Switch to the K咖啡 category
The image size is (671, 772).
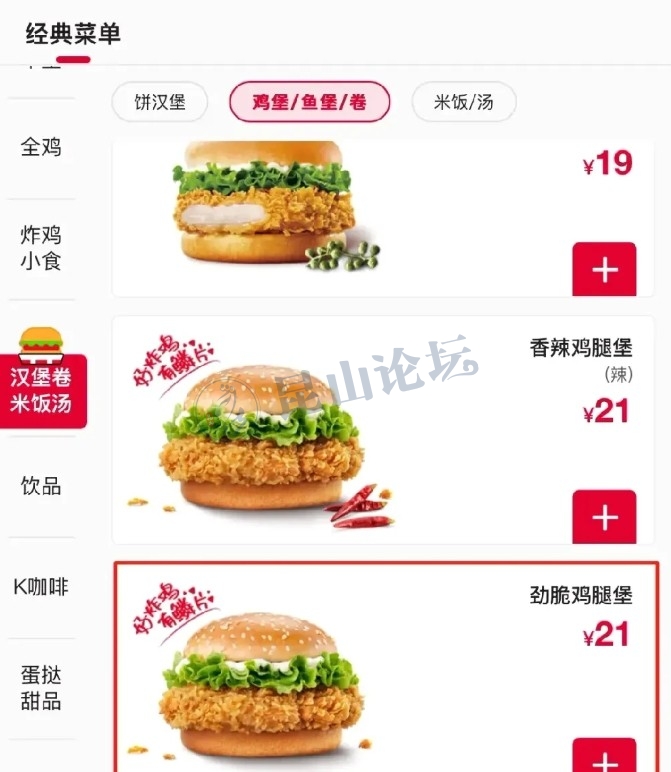click(41, 587)
